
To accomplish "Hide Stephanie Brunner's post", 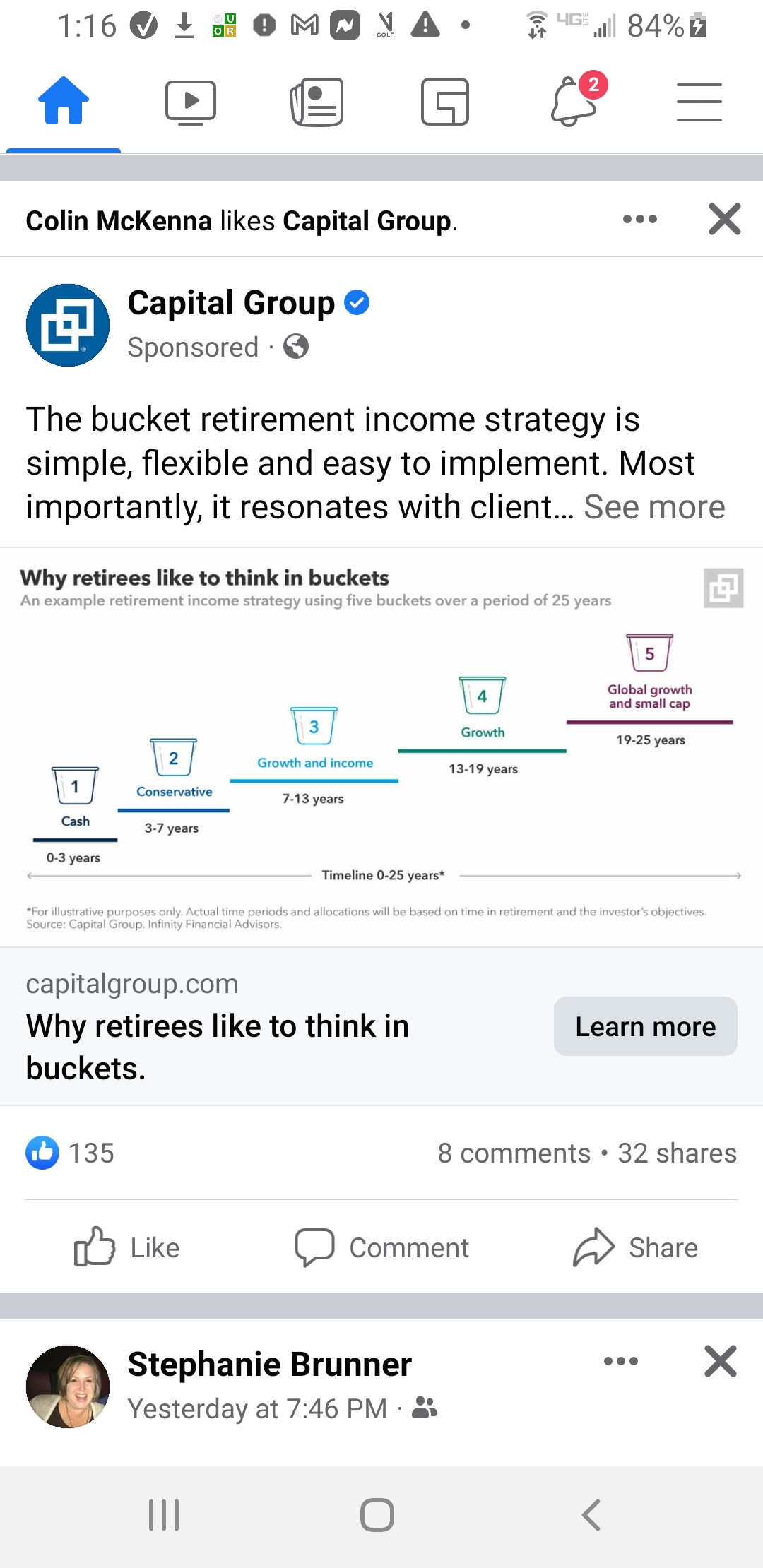I will (x=721, y=1361).
